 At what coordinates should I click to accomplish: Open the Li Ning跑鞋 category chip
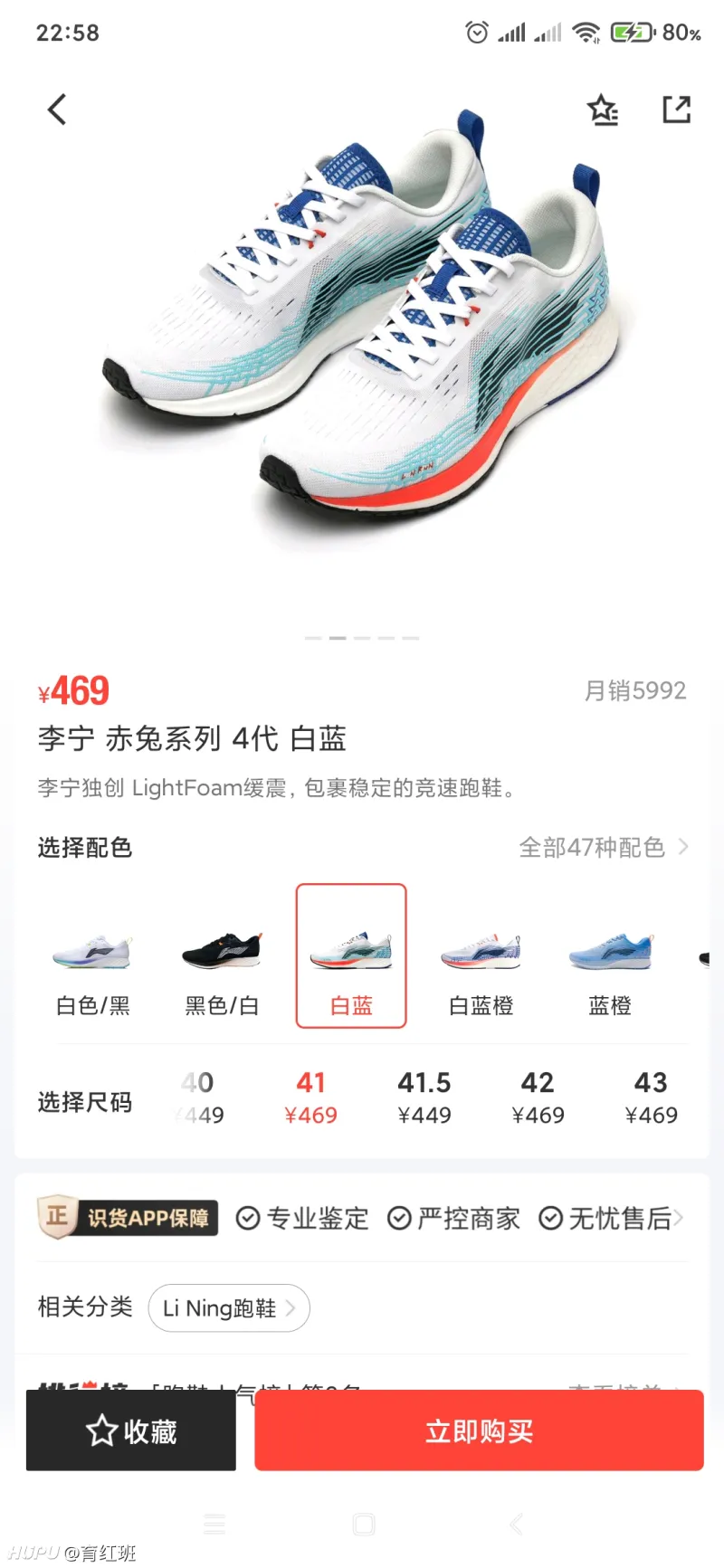coord(229,1308)
